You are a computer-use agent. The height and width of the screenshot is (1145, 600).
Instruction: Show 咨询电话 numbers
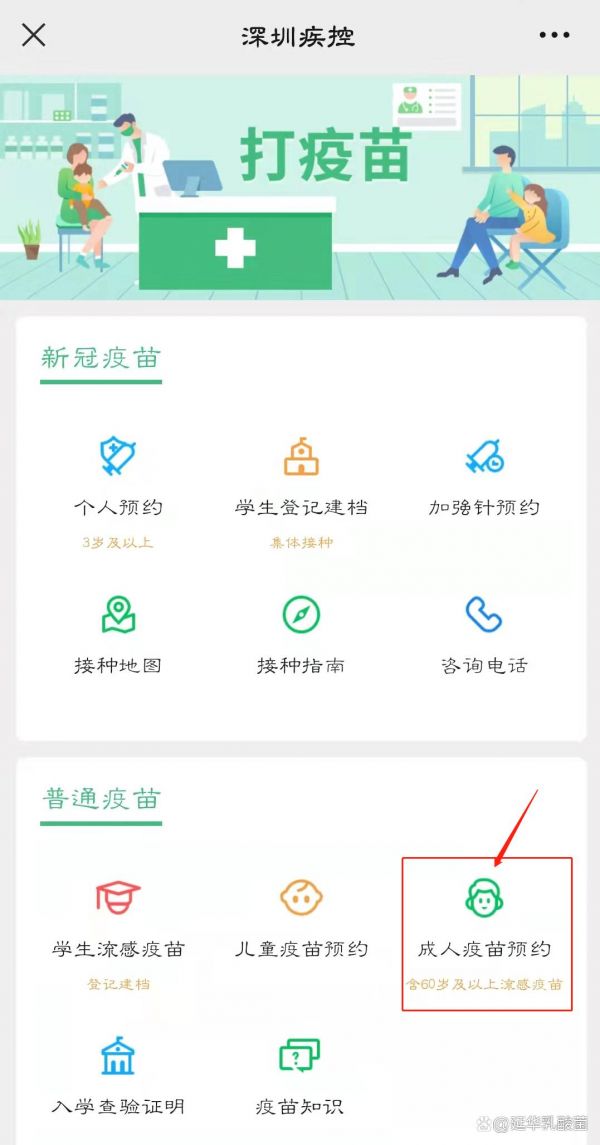pos(485,634)
